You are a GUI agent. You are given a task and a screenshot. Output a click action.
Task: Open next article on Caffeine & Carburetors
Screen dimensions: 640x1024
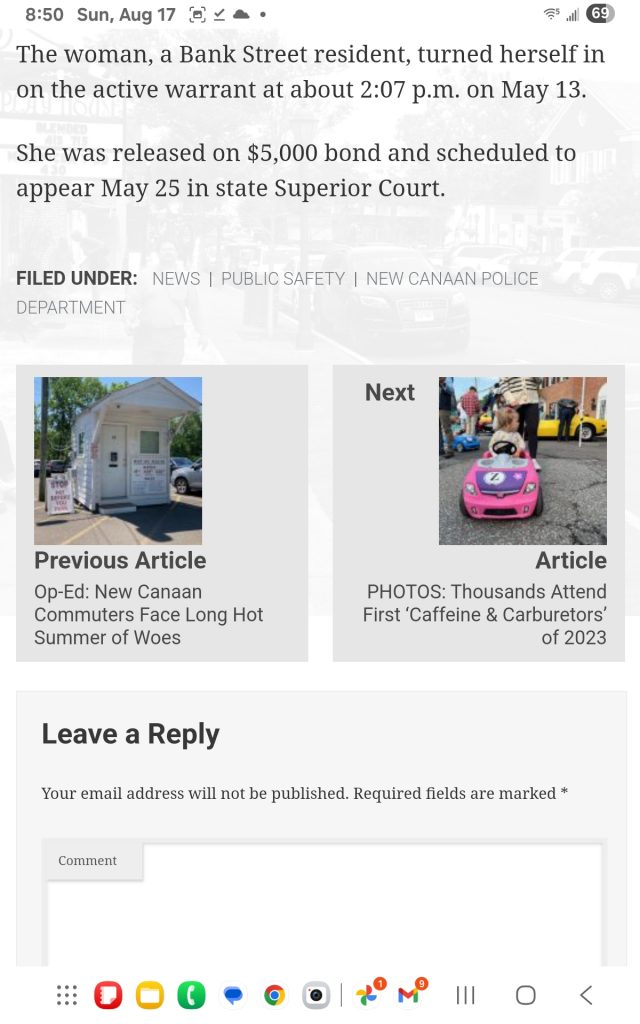click(x=484, y=614)
